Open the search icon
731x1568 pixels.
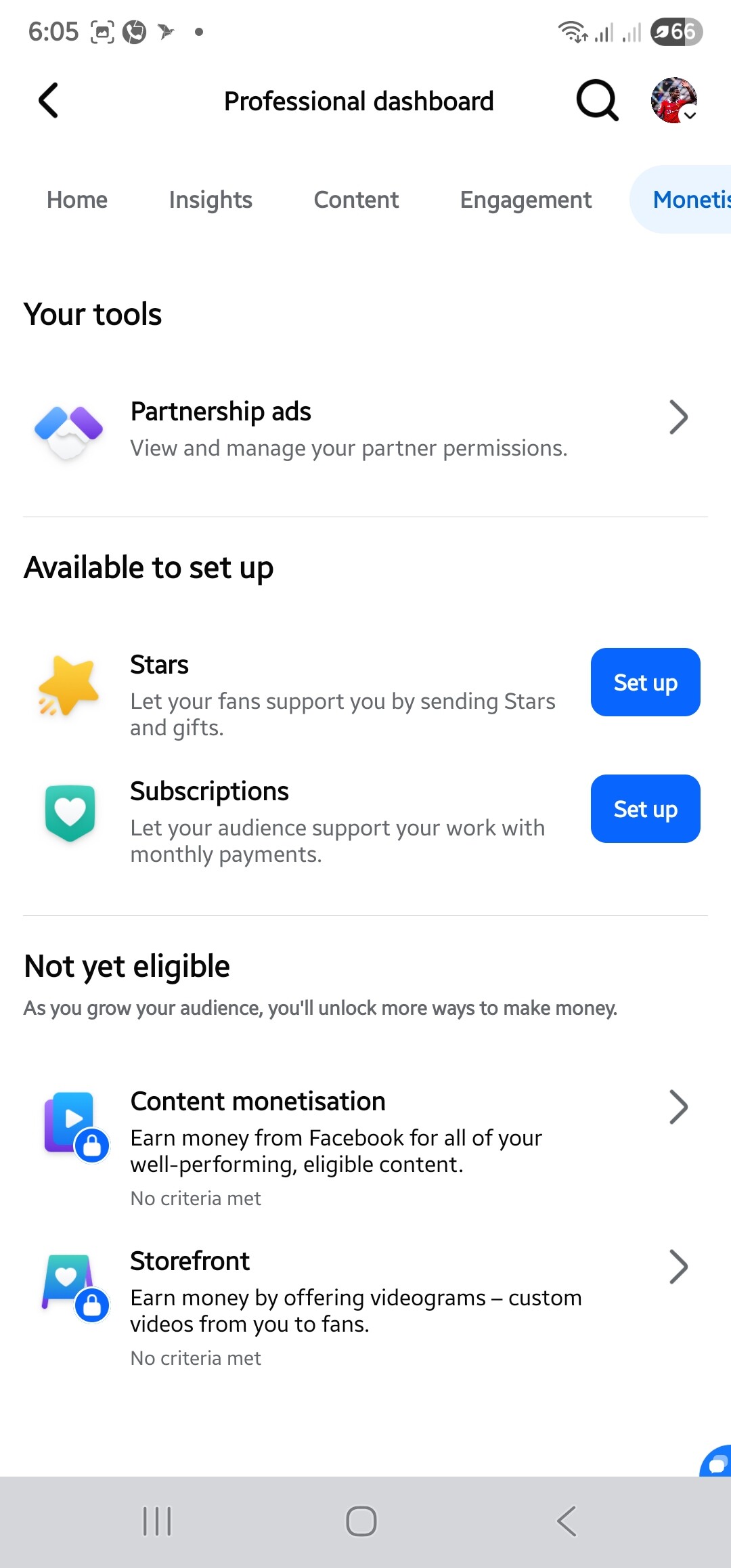tap(597, 101)
